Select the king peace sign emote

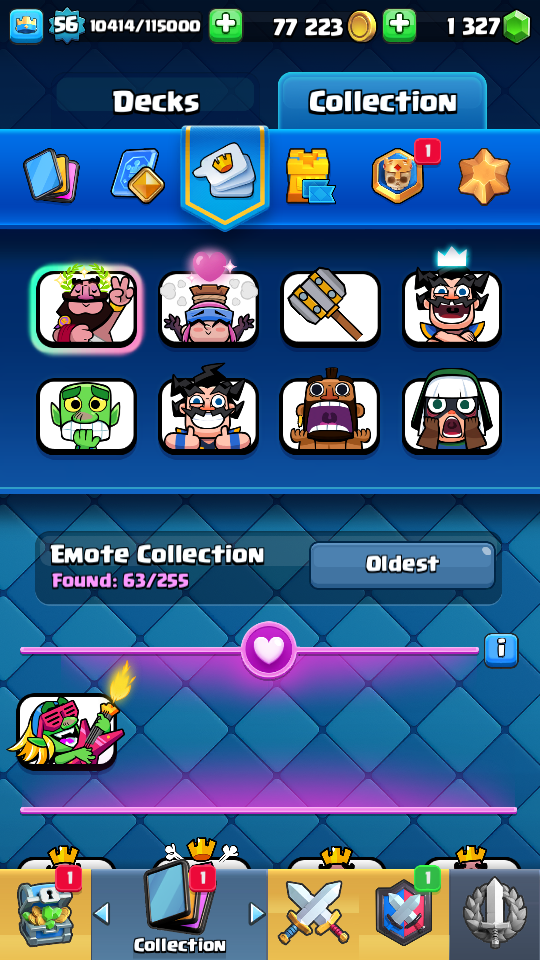86,309
